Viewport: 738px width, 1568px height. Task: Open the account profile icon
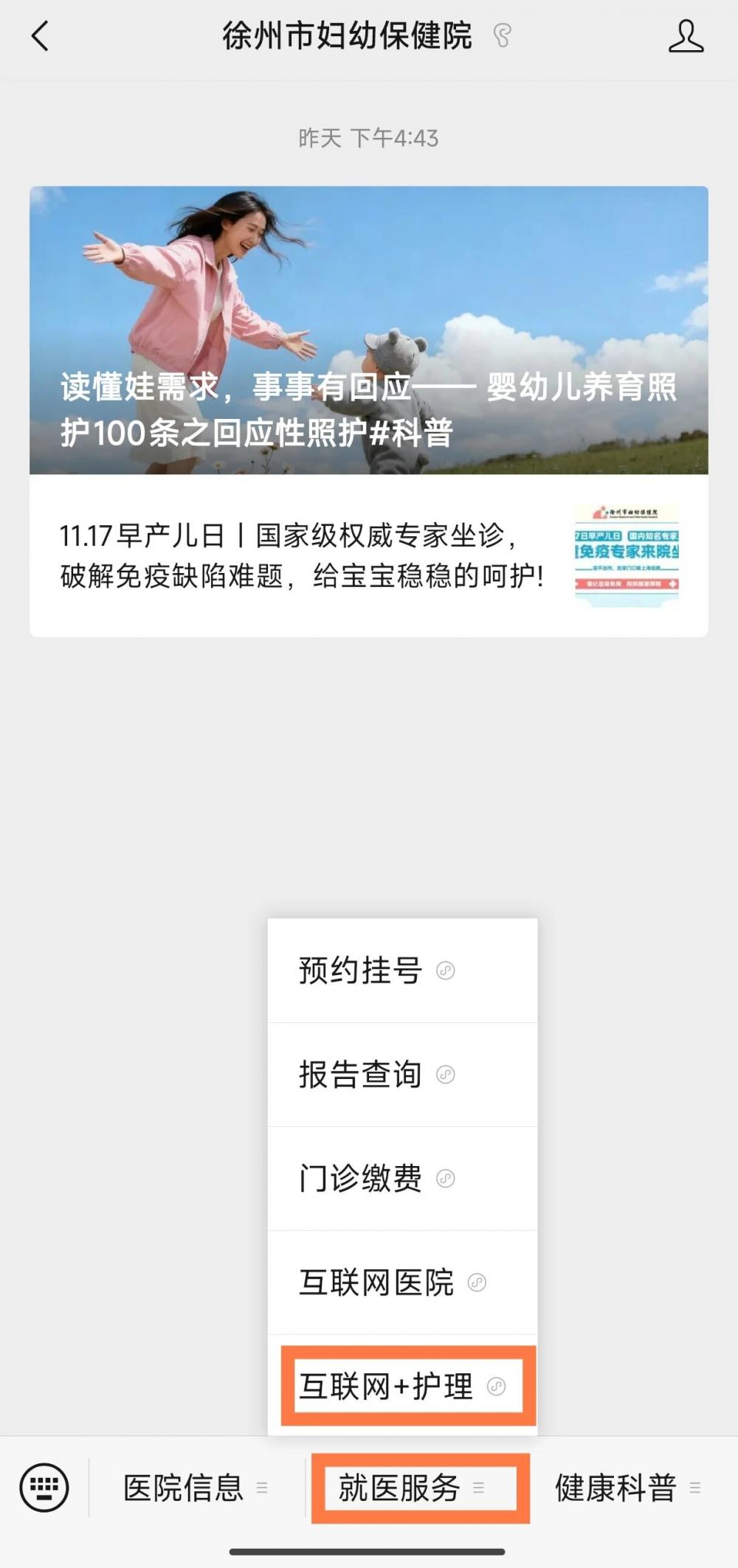[x=686, y=36]
